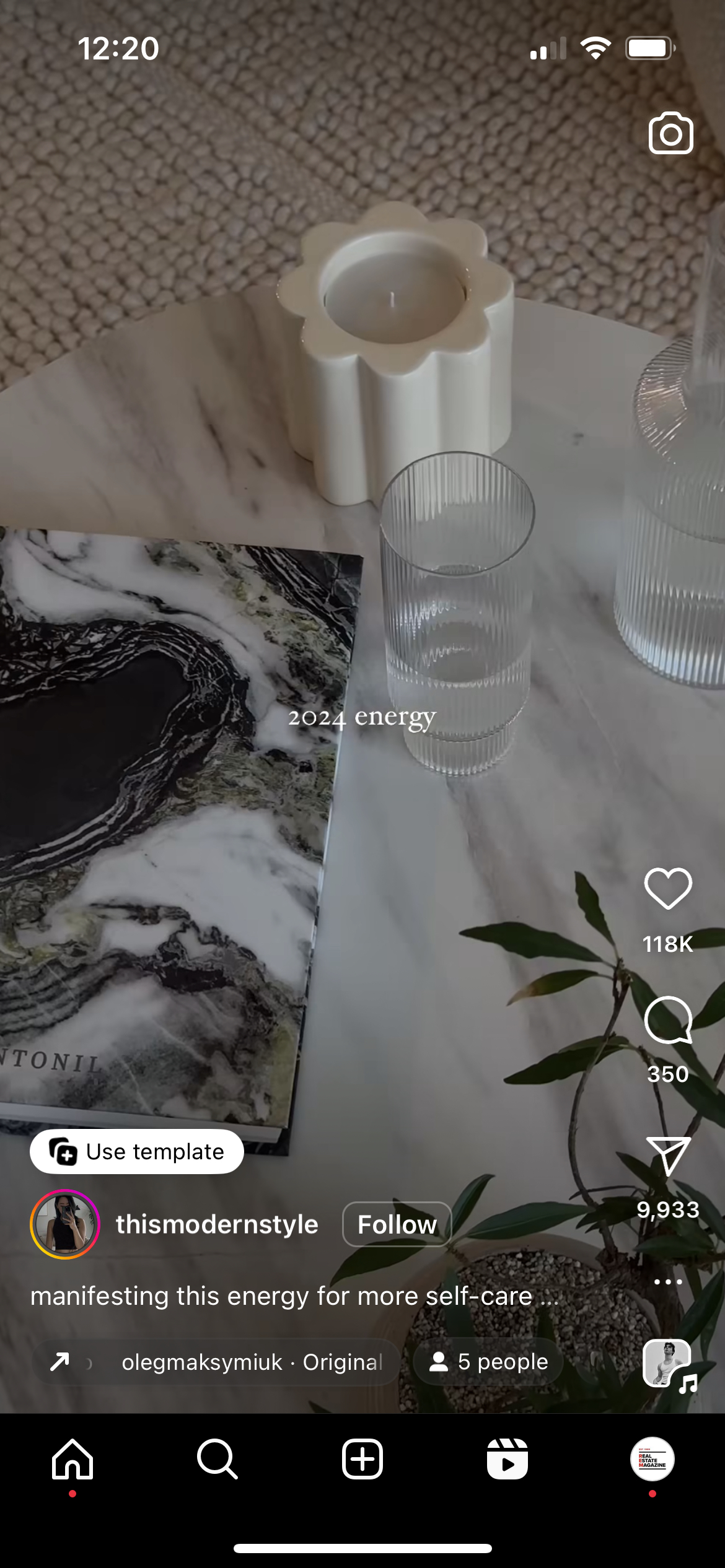Open the Real Estate Magazine profile tab
725x1568 pixels.
coord(652,1459)
